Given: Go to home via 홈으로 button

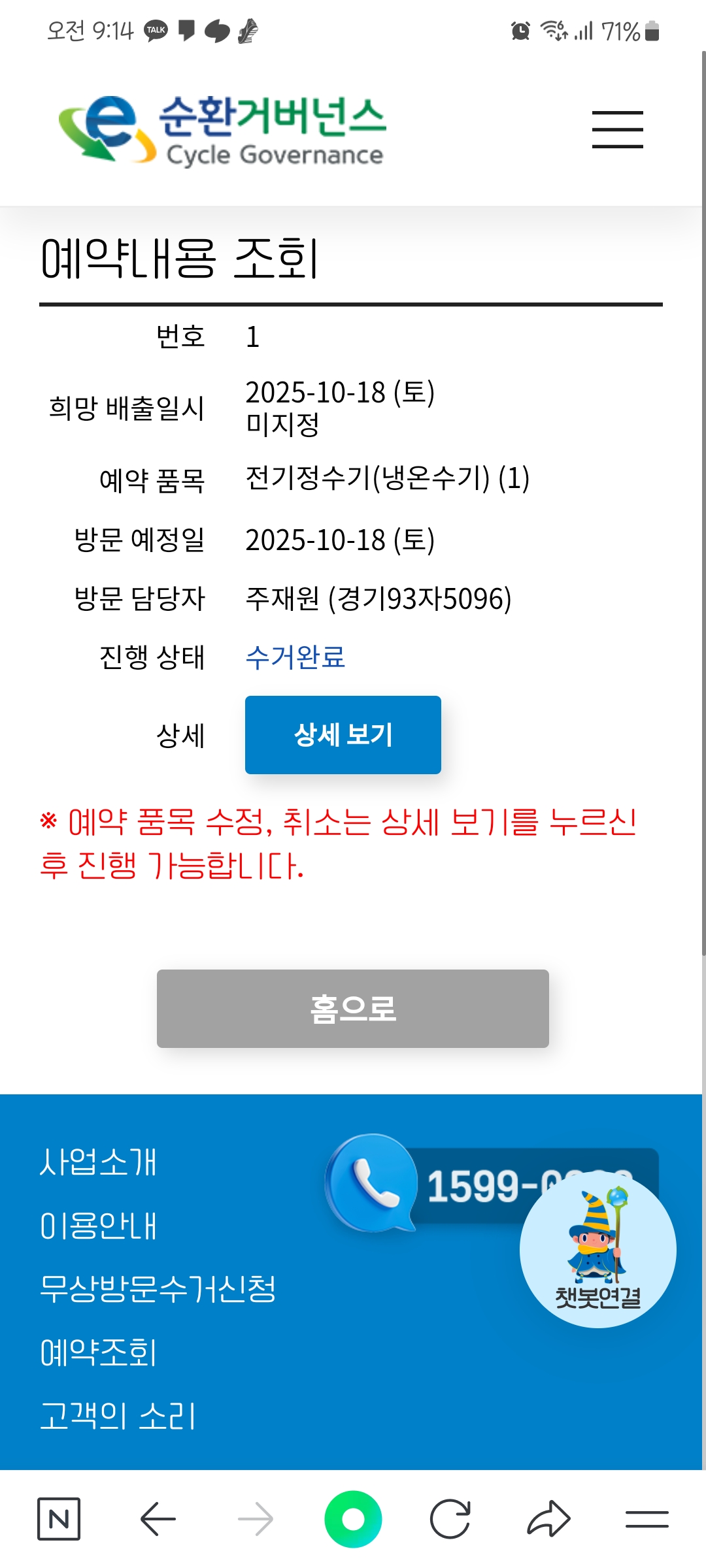Looking at the screenshot, I should [x=352, y=1009].
